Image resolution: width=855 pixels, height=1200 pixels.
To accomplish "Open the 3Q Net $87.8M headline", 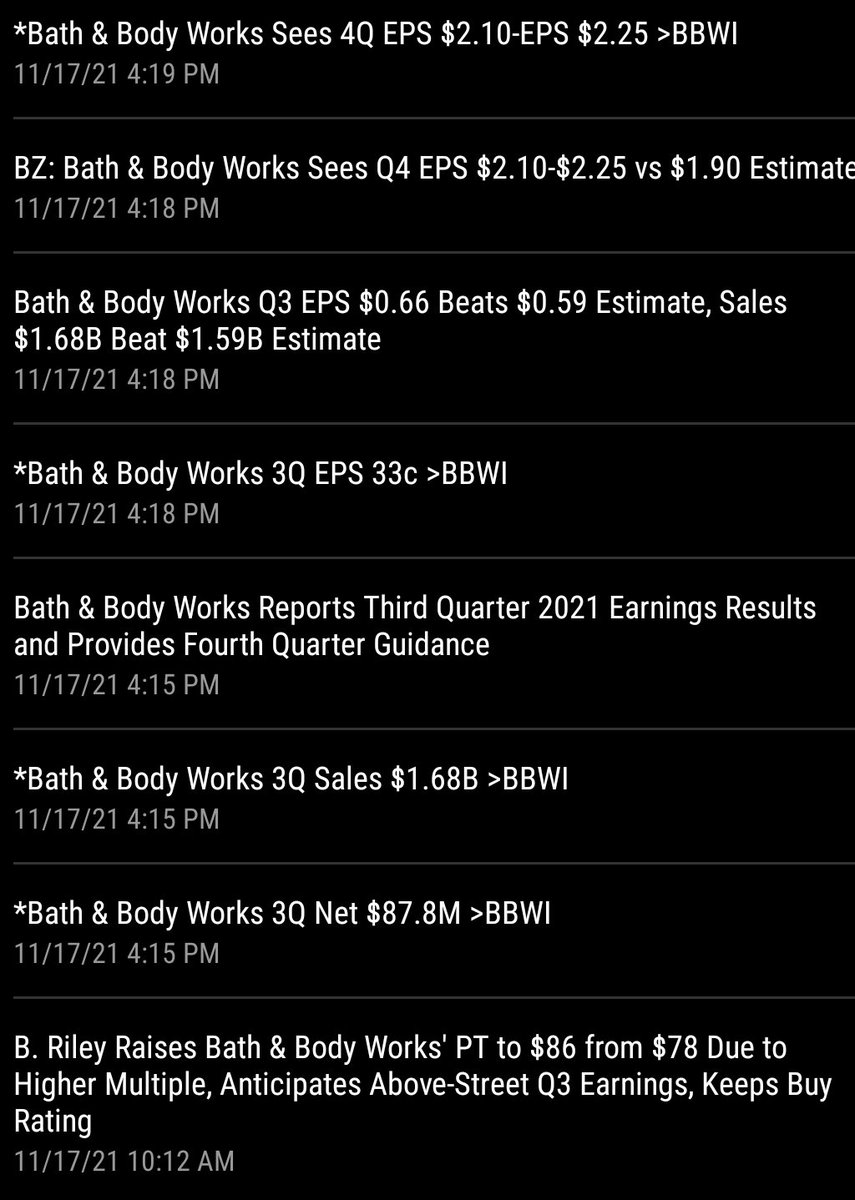I will pos(283,912).
